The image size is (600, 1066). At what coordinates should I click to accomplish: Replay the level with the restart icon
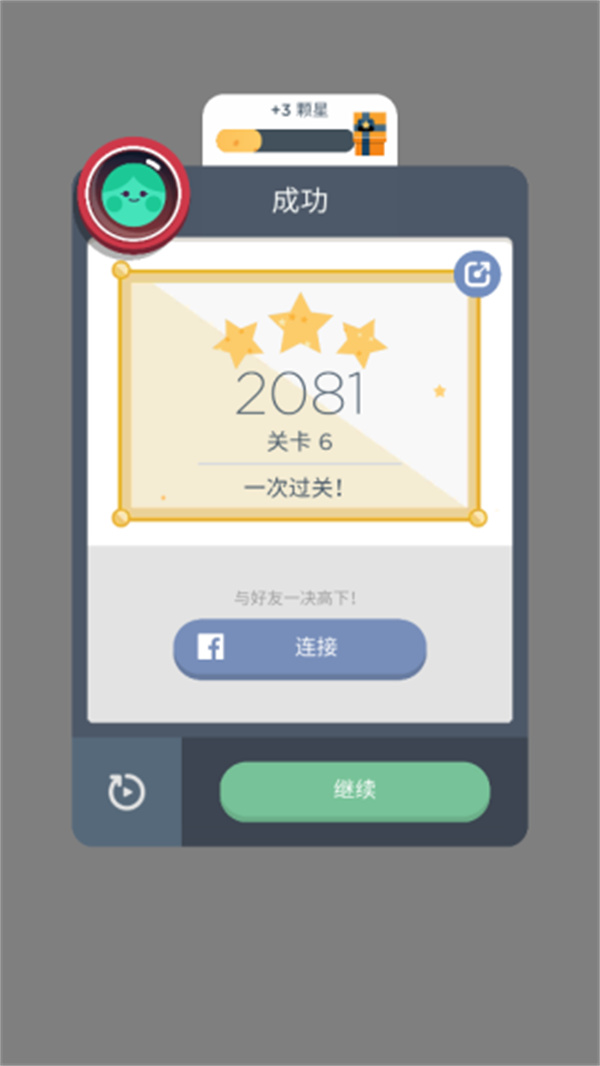tap(127, 792)
